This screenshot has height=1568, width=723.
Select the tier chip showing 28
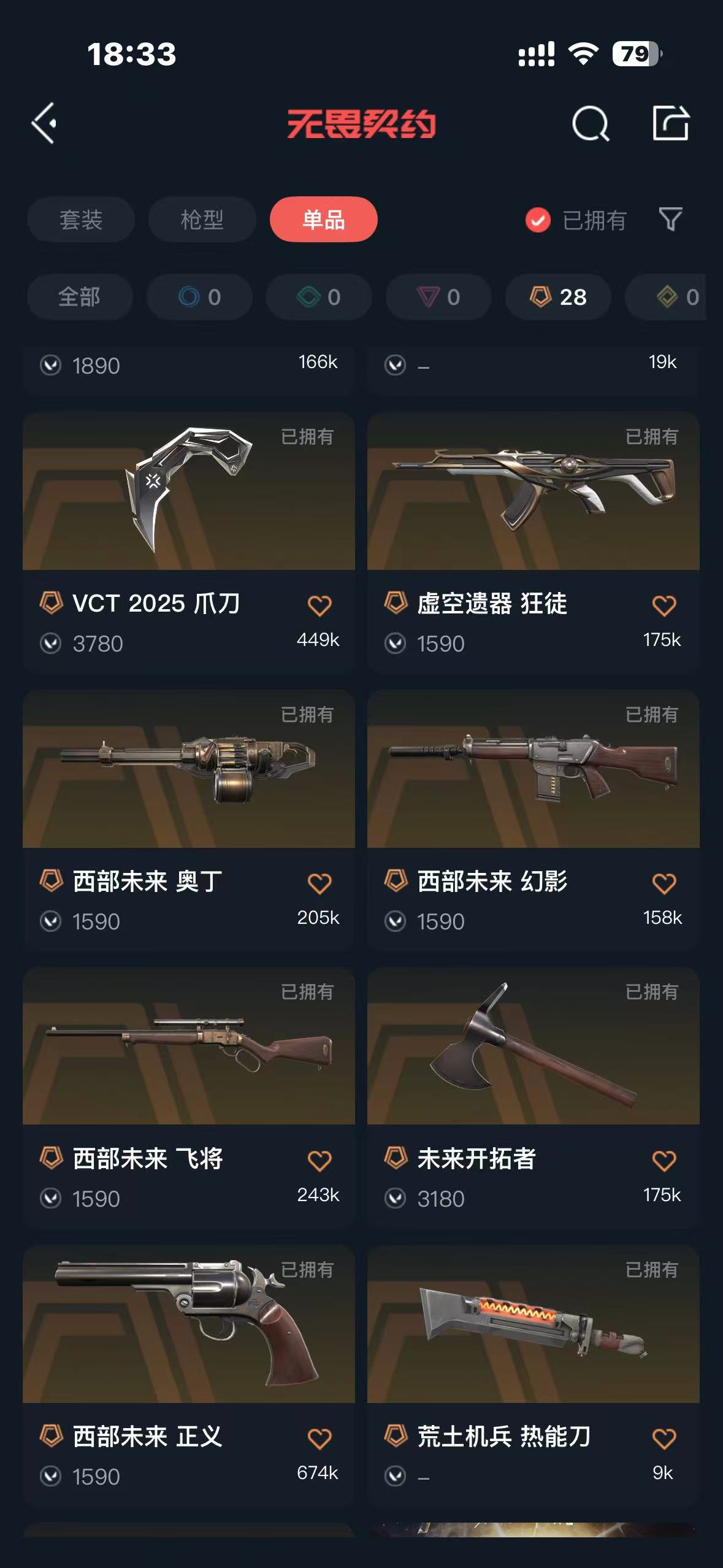coord(558,298)
